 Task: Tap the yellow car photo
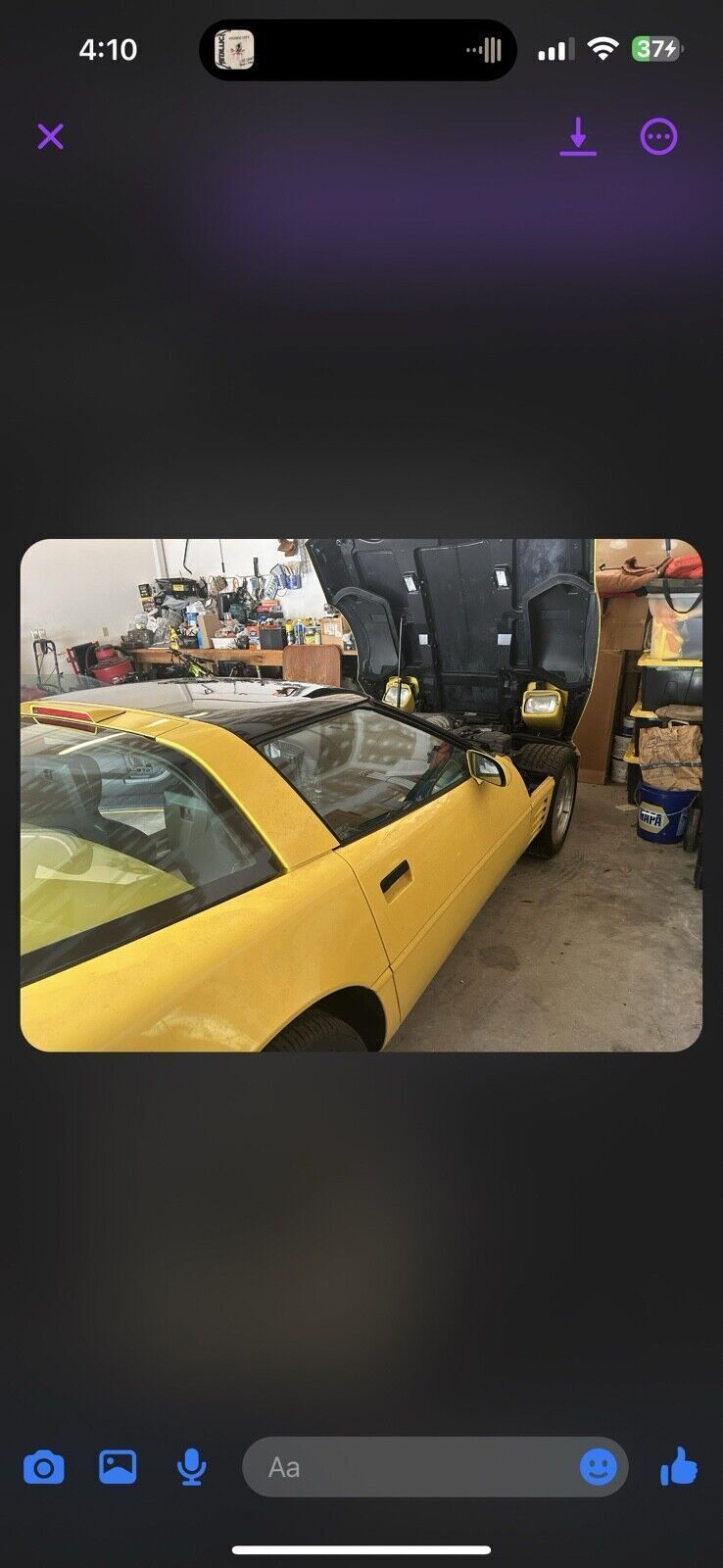click(361, 795)
